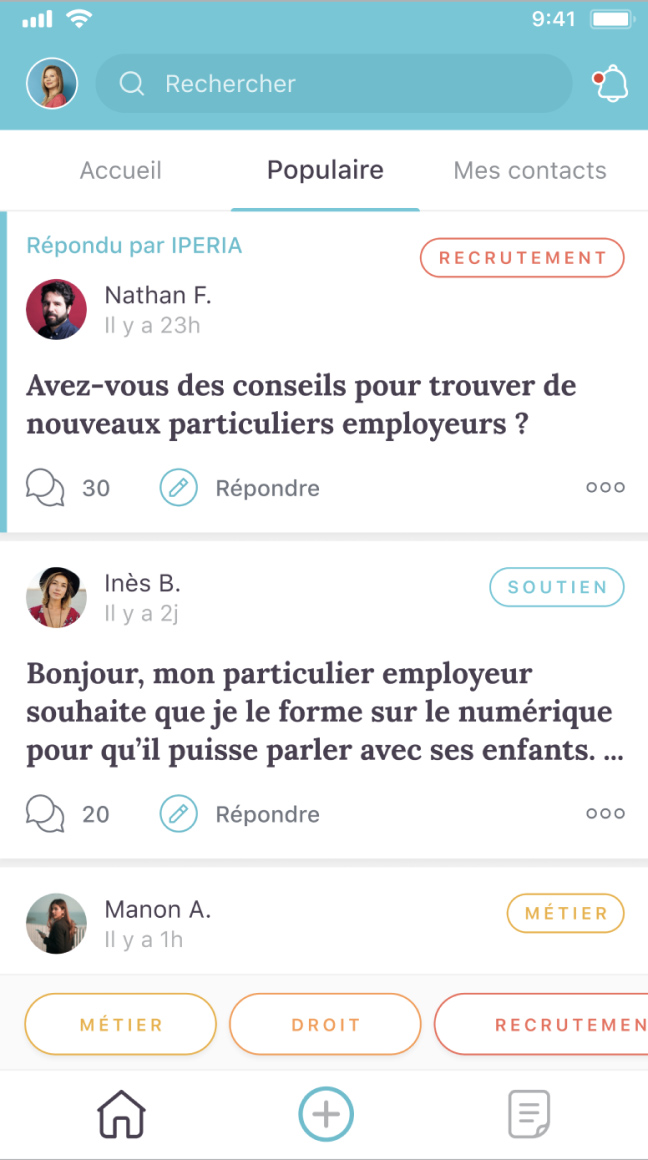Switch to the Mes contacts tab
The image size is (648, 1160).
(x=530, y=170)
